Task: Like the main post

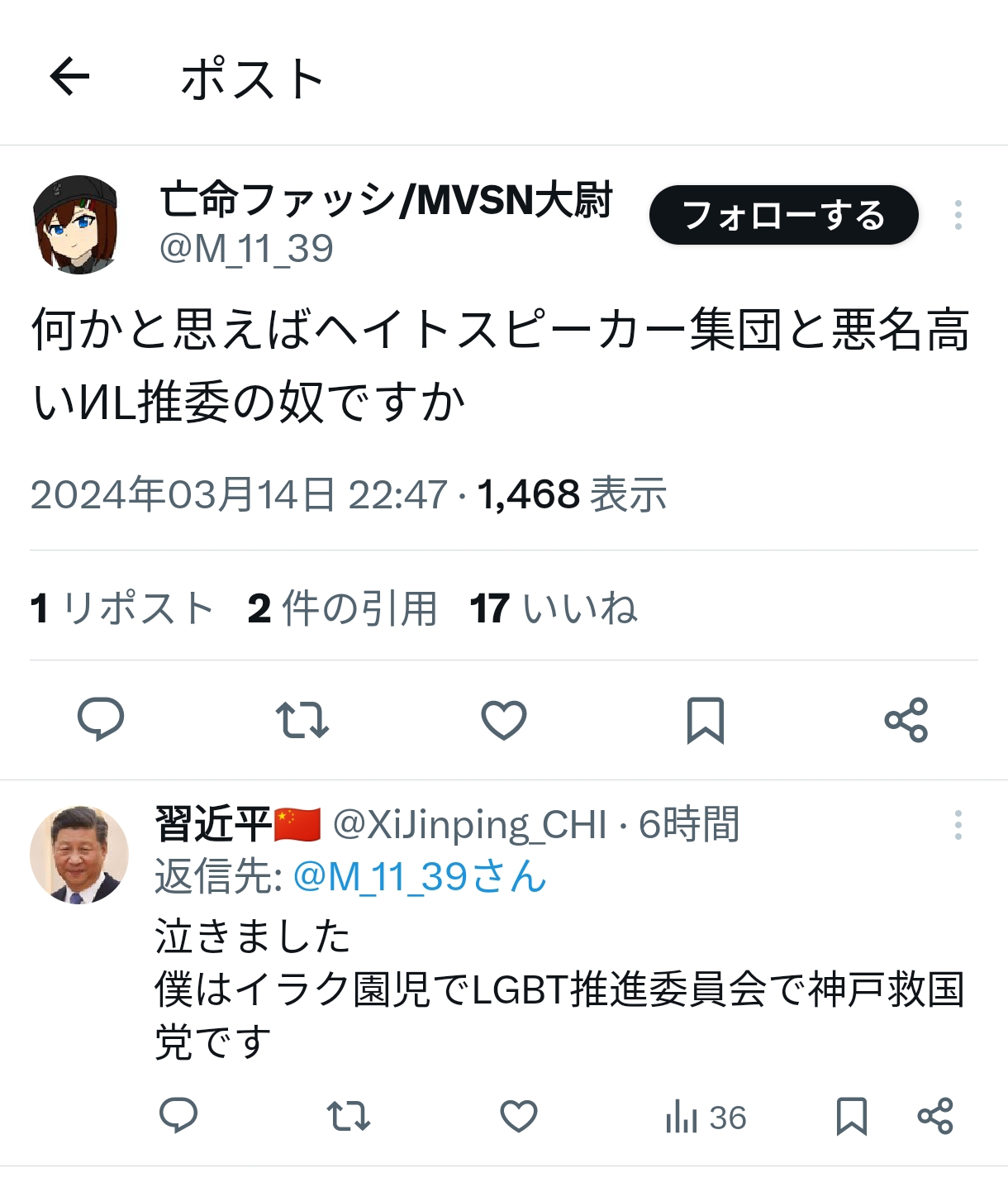Action: click(x=504, y=719)
